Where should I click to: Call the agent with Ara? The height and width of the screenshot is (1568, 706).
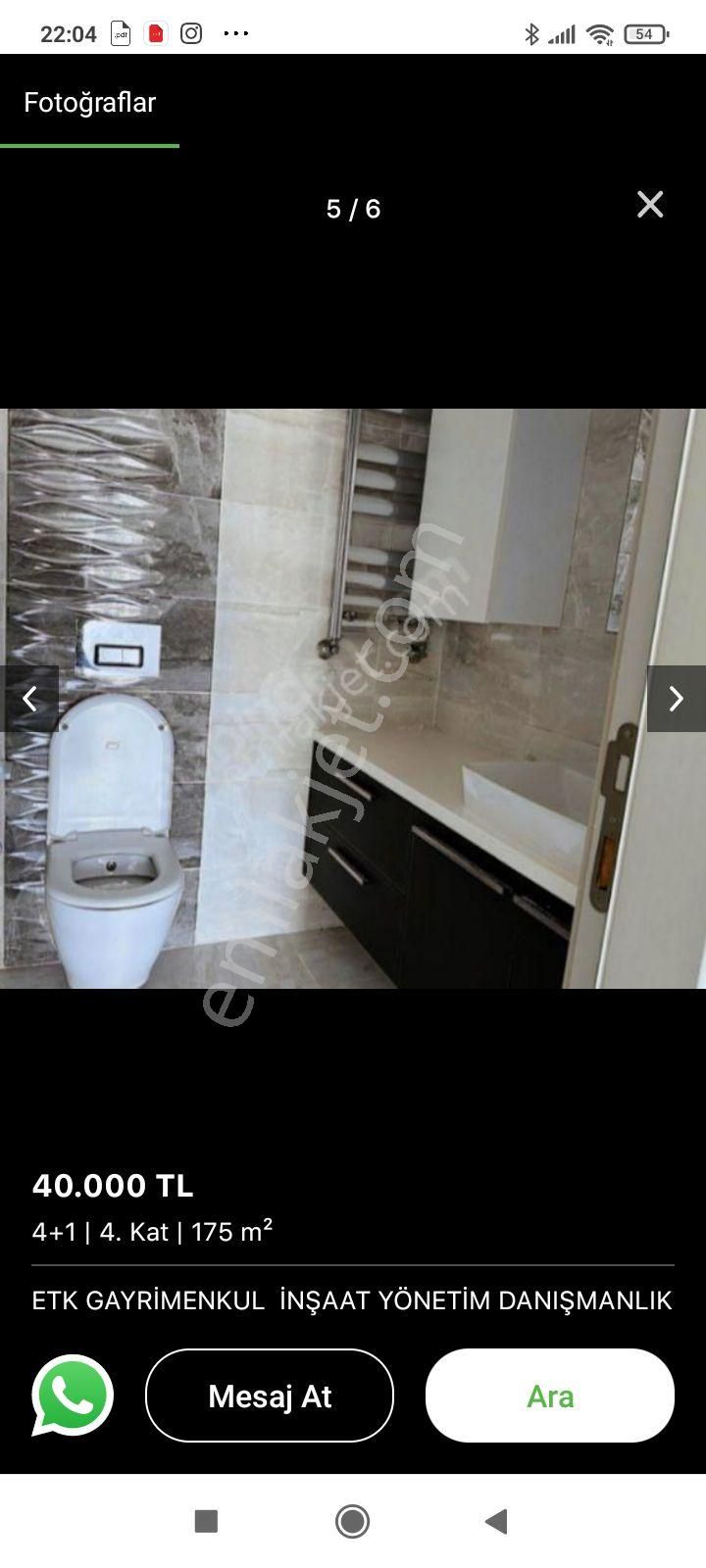click(550, 1396)
